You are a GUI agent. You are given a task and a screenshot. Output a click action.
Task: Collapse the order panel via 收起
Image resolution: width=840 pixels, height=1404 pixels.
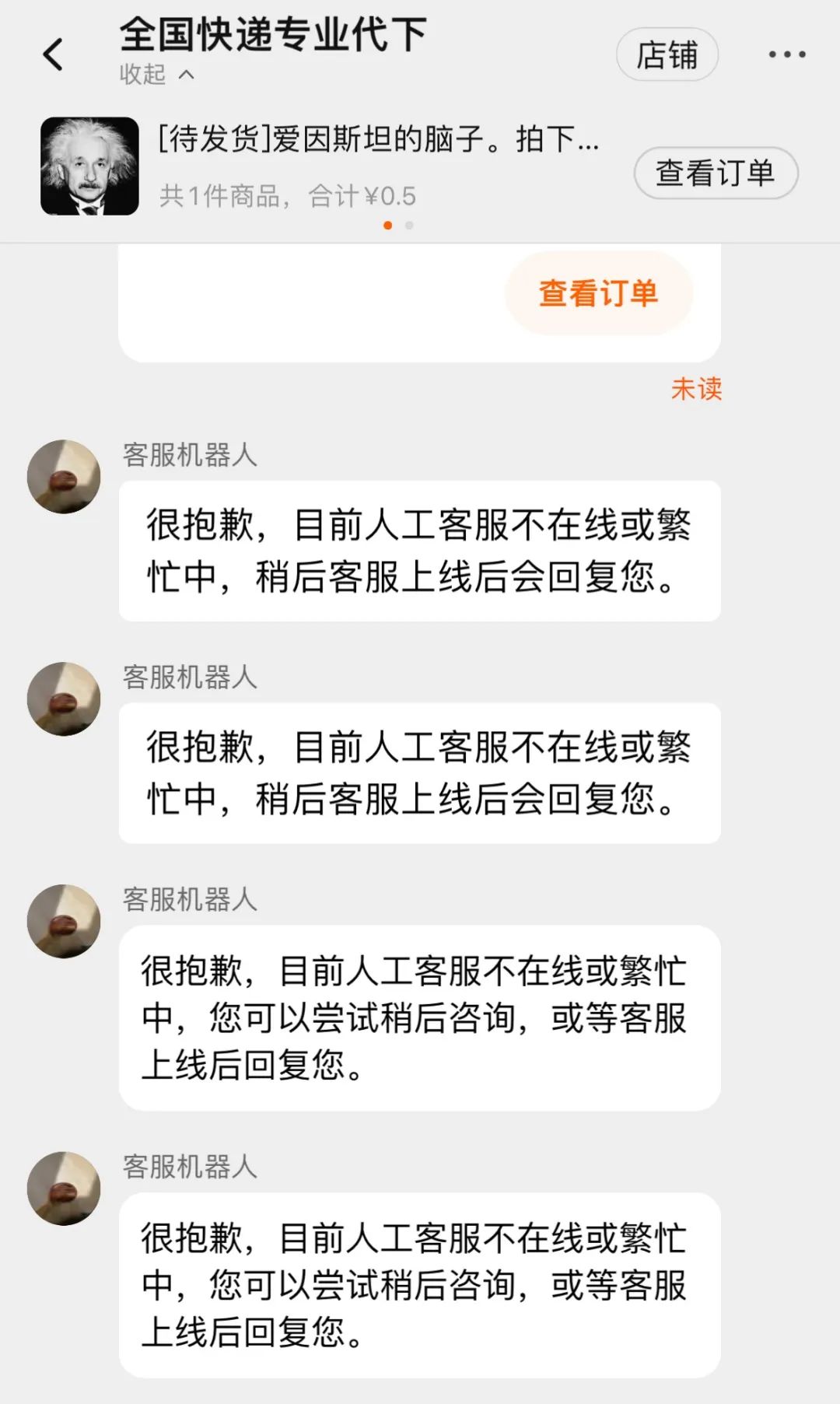click(x=156, y=75)
